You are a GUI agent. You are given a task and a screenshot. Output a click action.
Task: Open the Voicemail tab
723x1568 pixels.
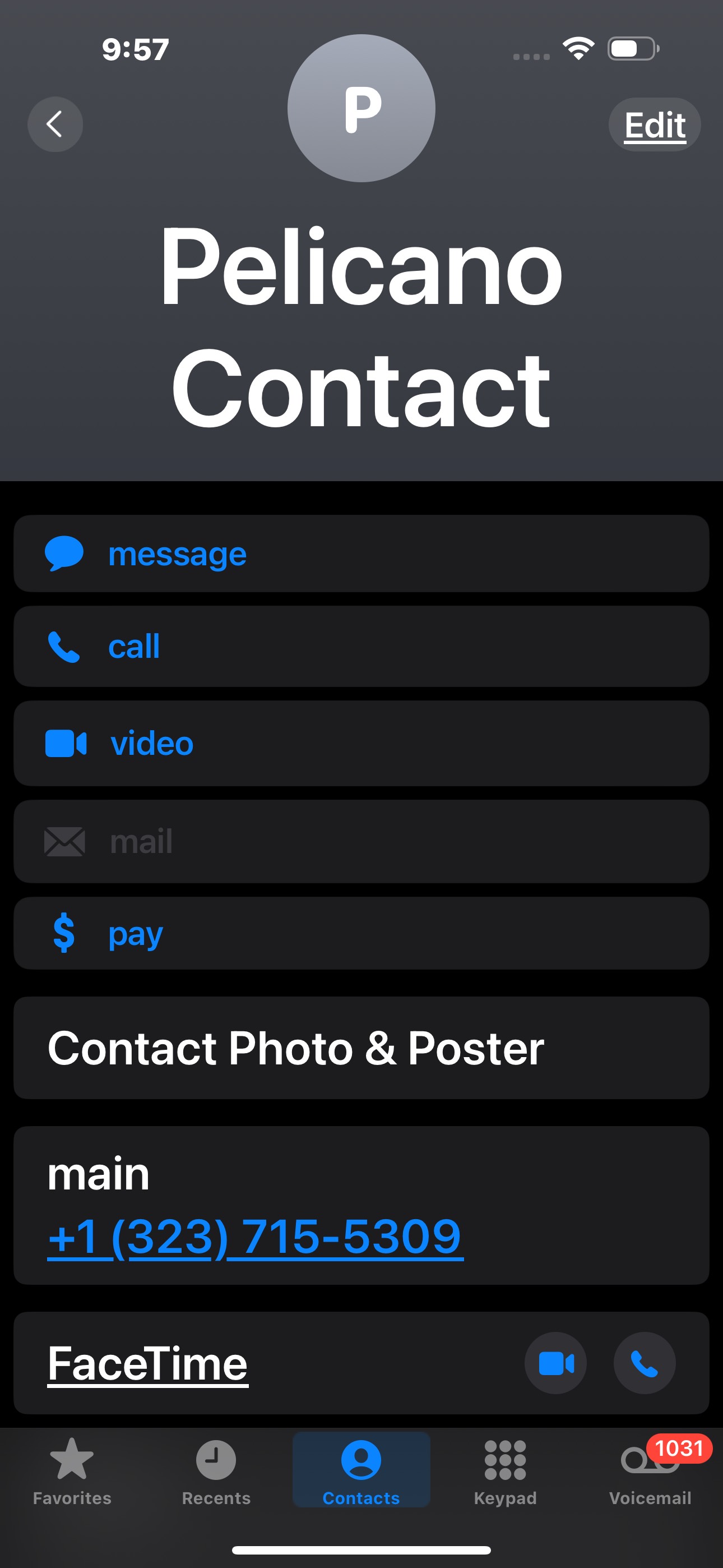point(650,1470)
